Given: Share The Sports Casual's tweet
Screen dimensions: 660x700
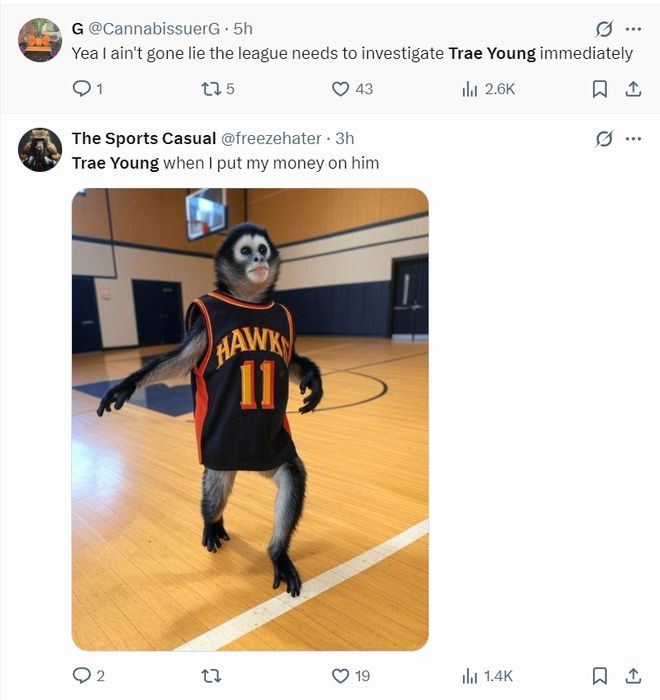Looking at the screenshot, I should 632,676.
